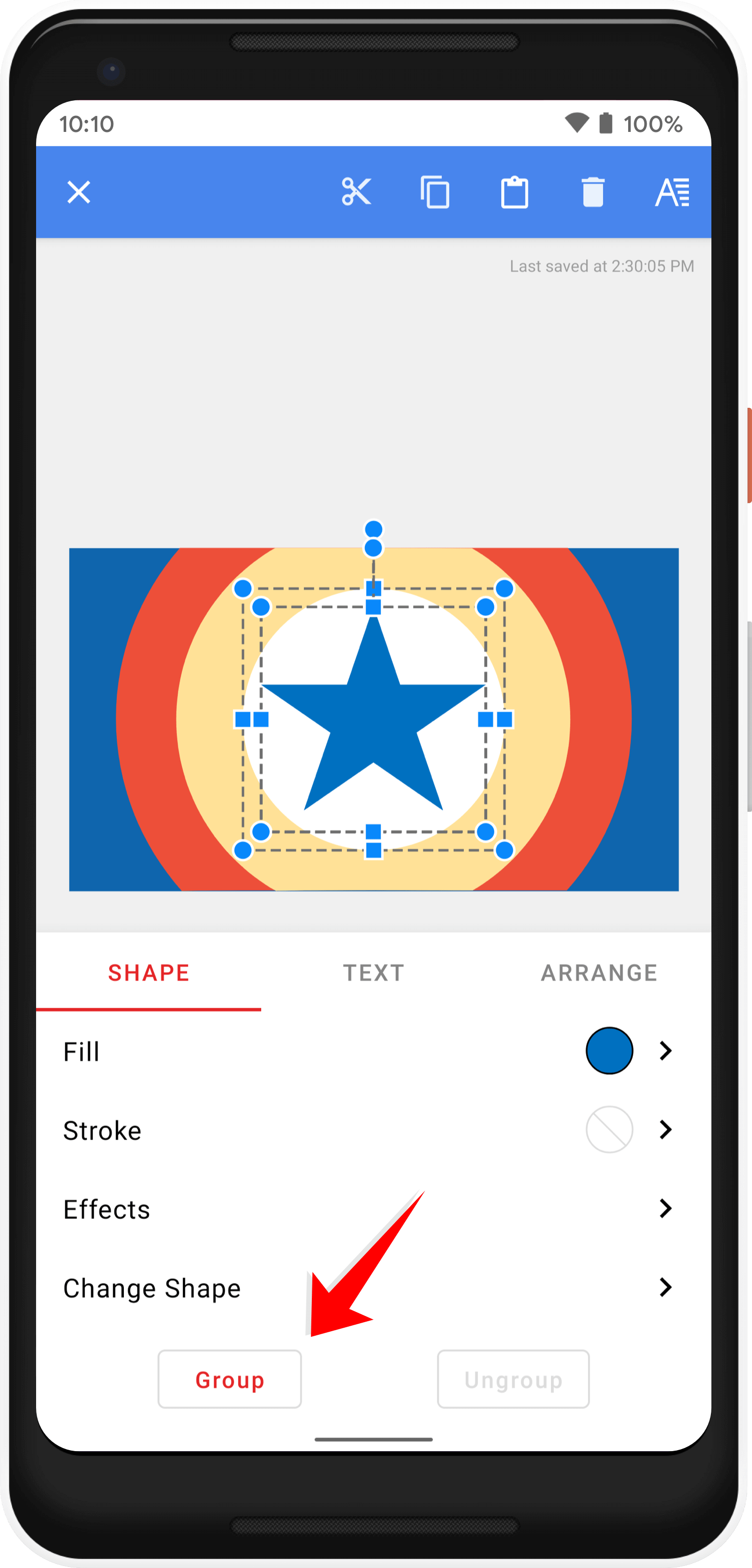Delete the selected shapes
The width and height of the screenshot is (752, 1568).
(x=593, y=192)
